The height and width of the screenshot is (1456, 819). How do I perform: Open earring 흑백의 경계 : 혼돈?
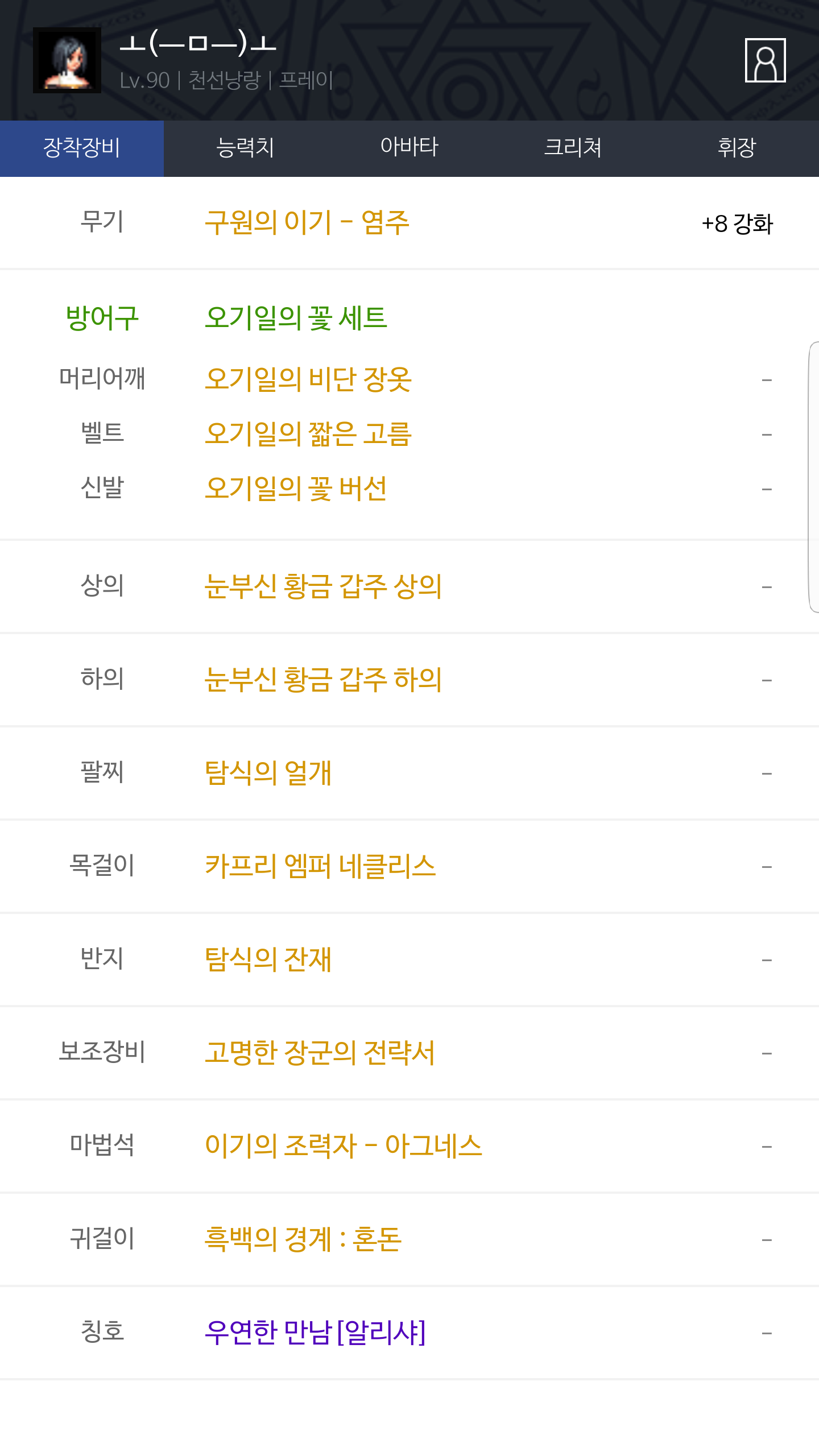(x=303, y=1239)
